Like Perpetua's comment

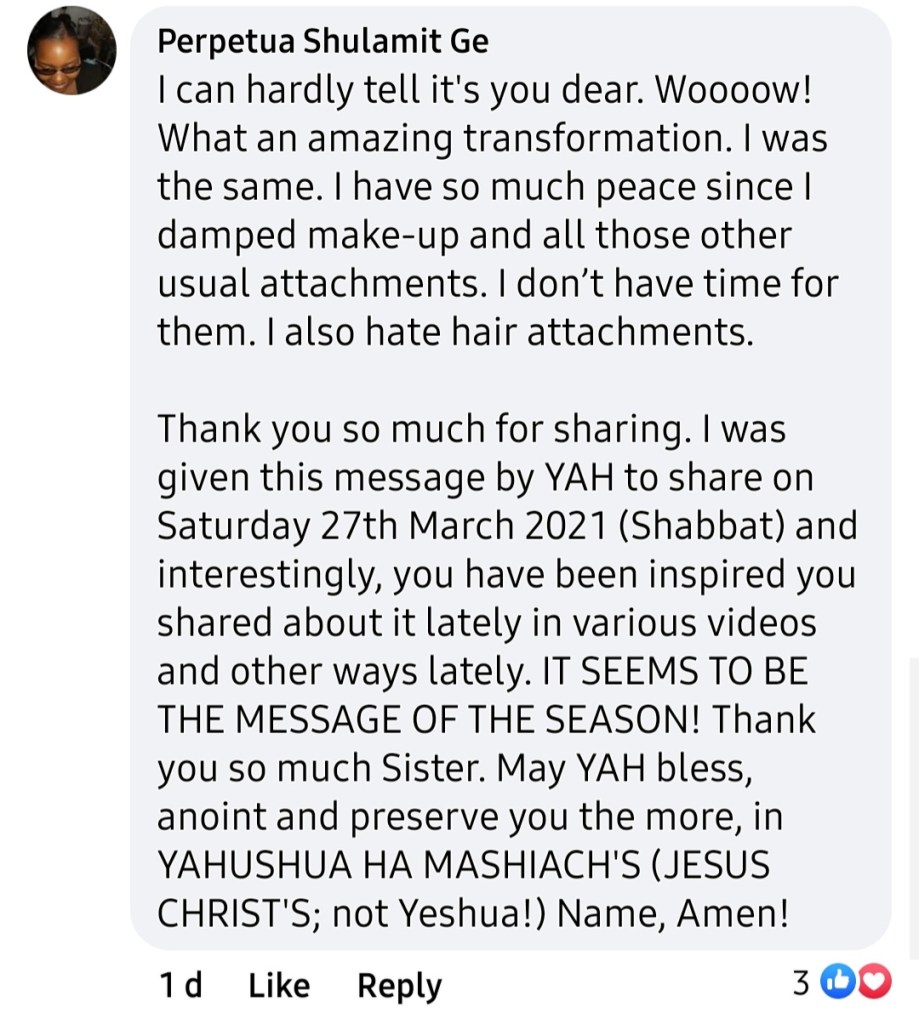tap(278, 985)
